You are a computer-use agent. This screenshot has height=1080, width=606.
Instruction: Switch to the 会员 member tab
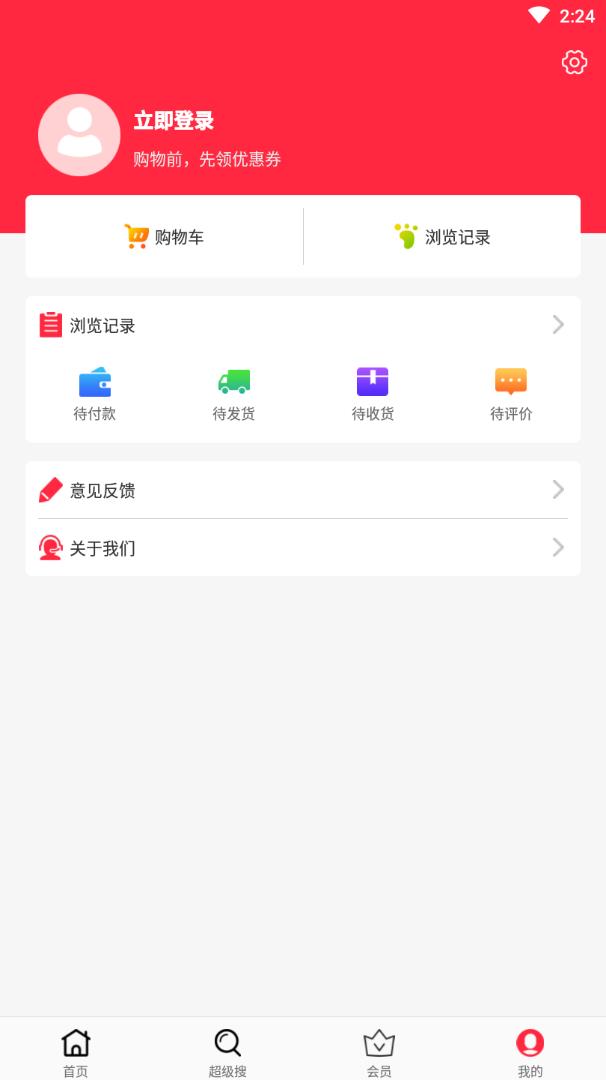[379, 1051]
